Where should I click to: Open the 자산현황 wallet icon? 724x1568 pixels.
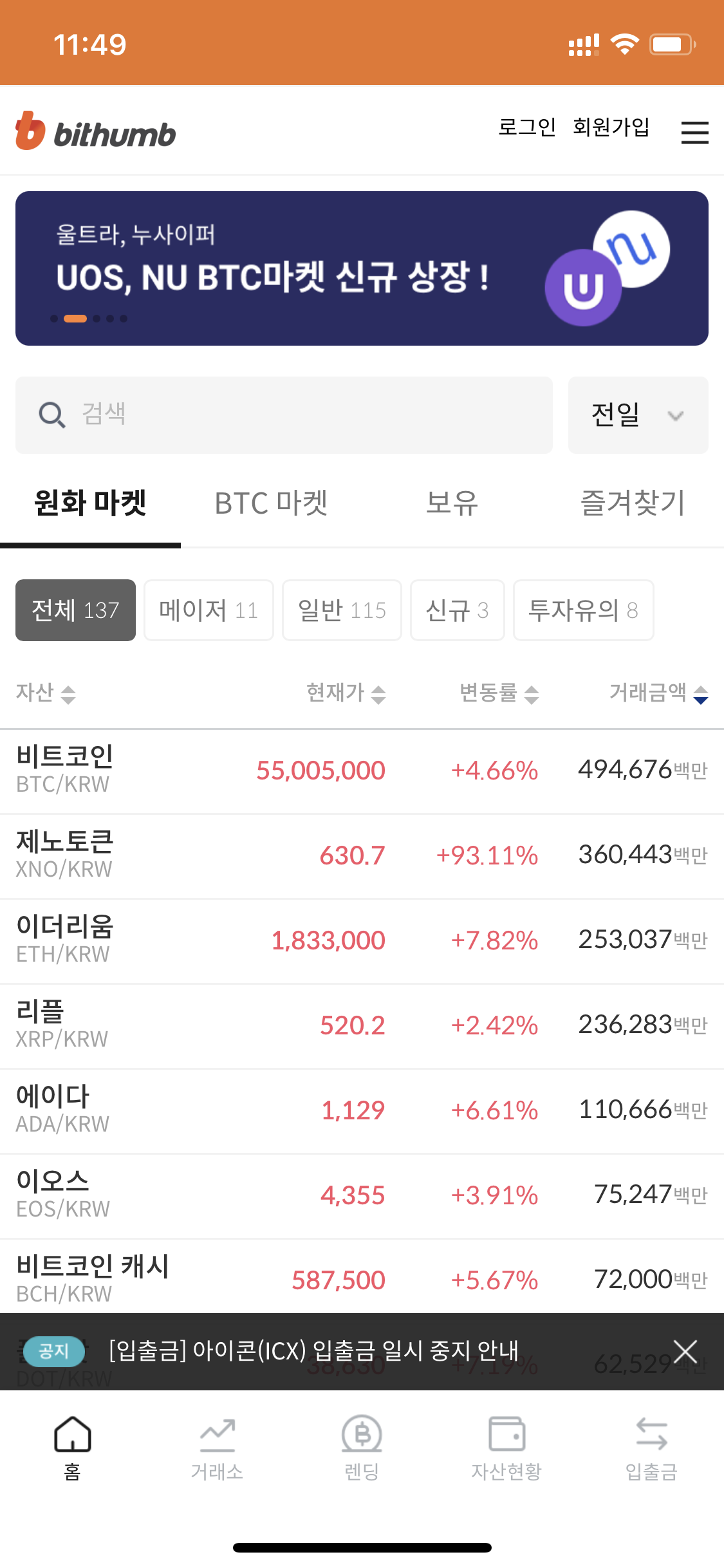[x=506, y=1442]
